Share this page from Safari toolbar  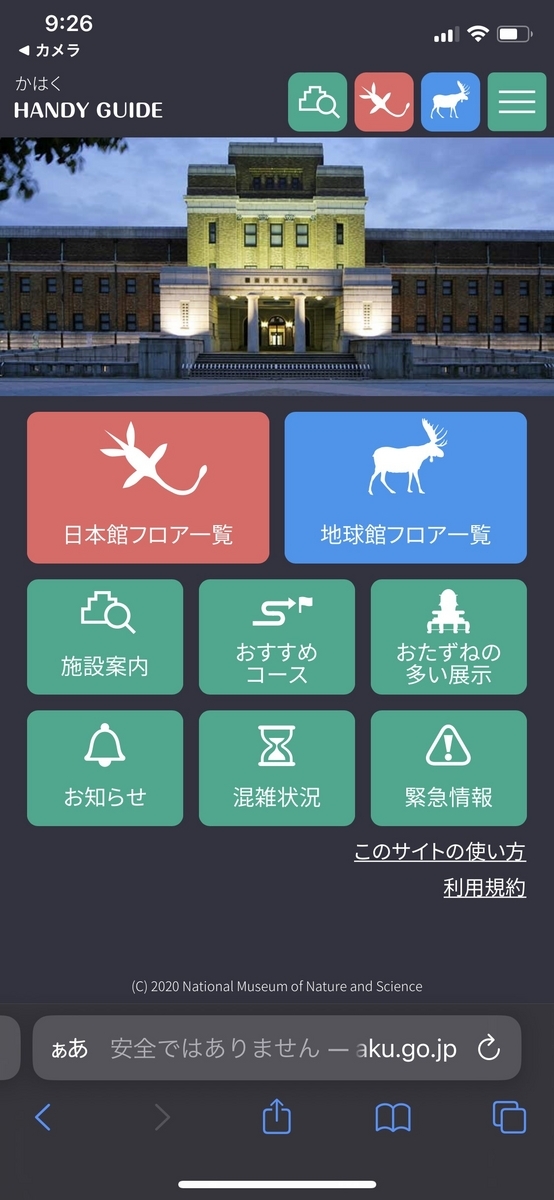tap(277, 1116)
